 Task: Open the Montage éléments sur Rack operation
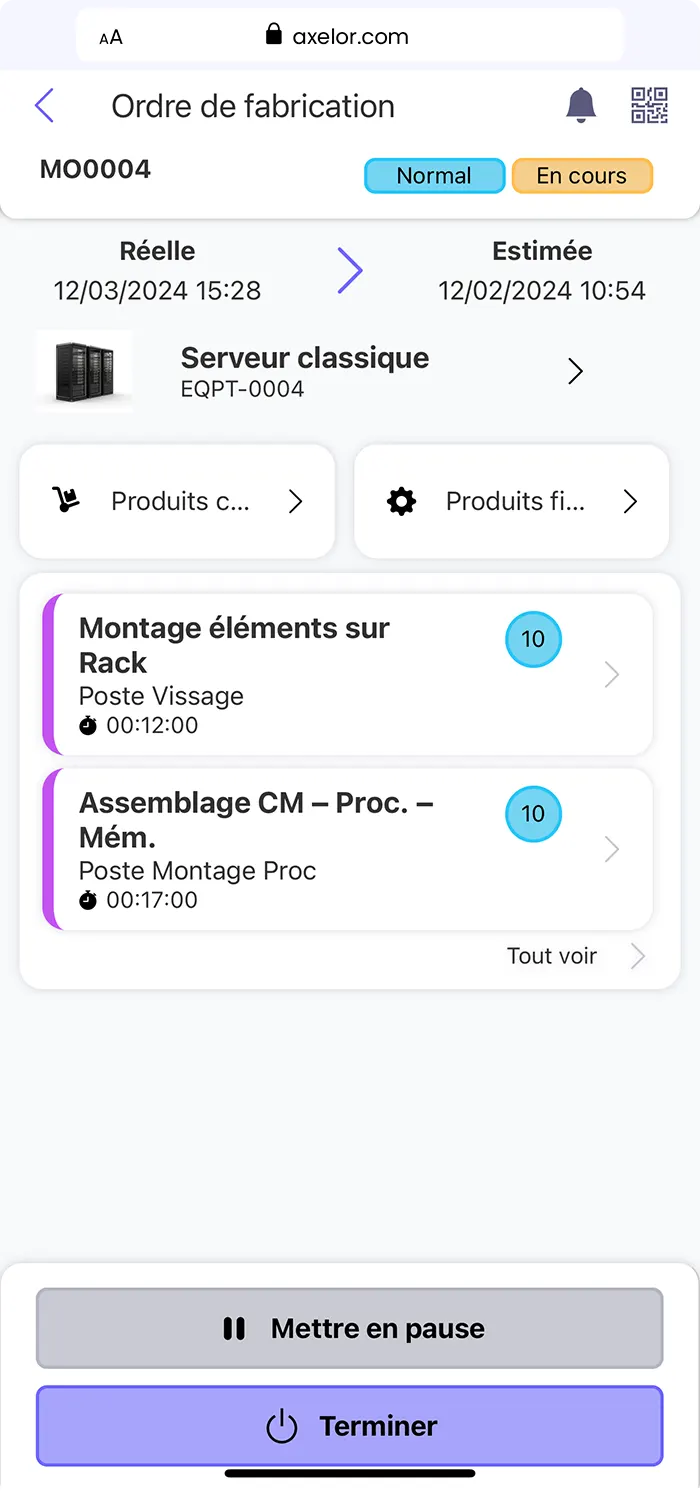[x=348, y=675]
